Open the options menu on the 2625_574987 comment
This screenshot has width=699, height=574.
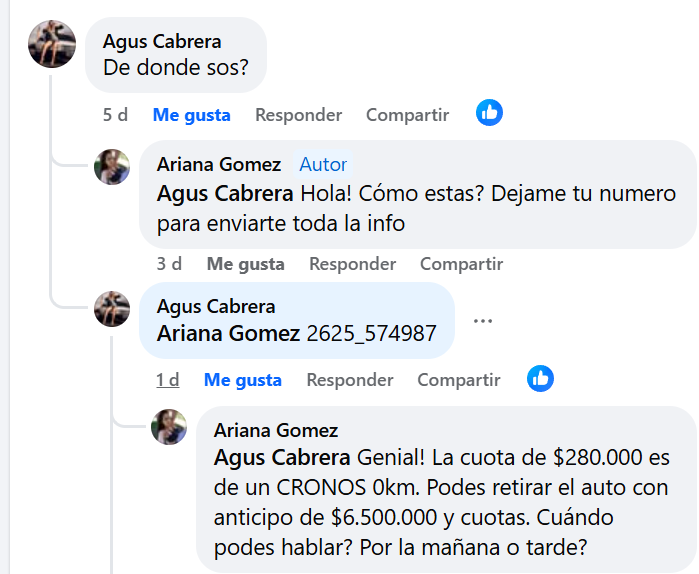[x=483, y=321]
